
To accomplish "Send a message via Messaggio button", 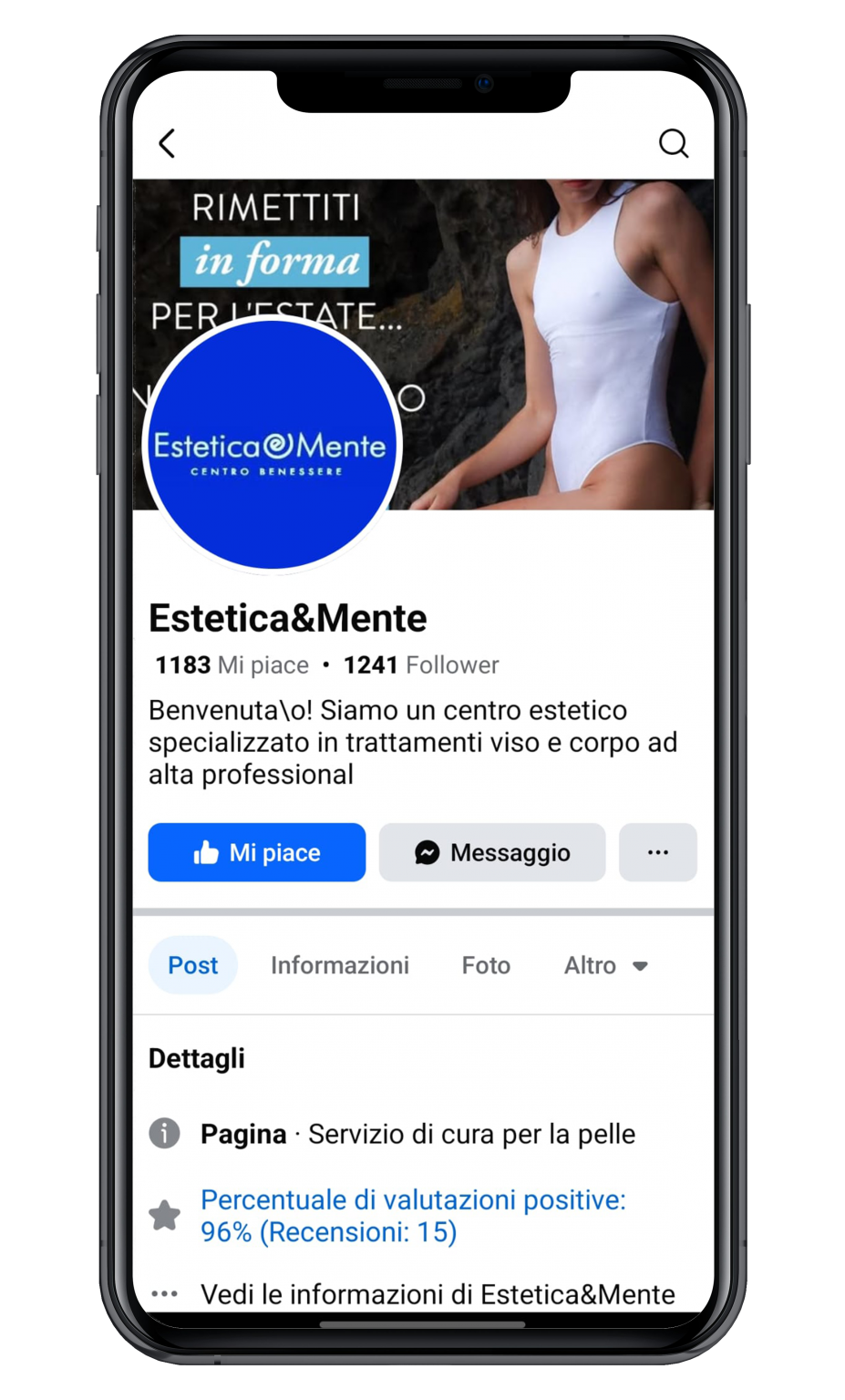I will pyautogui.click(x=492, y=852).
